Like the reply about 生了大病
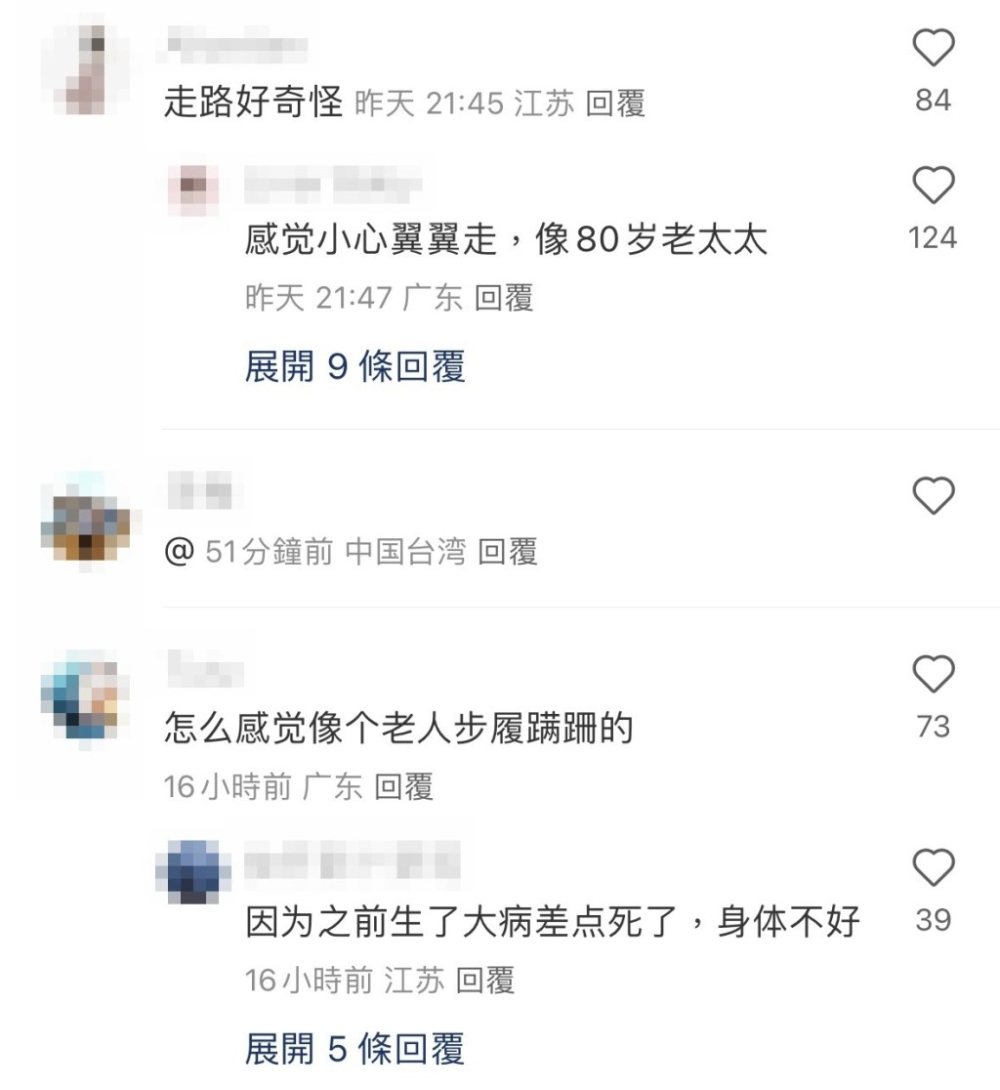Image resolution: width=1000 pixels, height=1090 pixels. tap(933, 868)
